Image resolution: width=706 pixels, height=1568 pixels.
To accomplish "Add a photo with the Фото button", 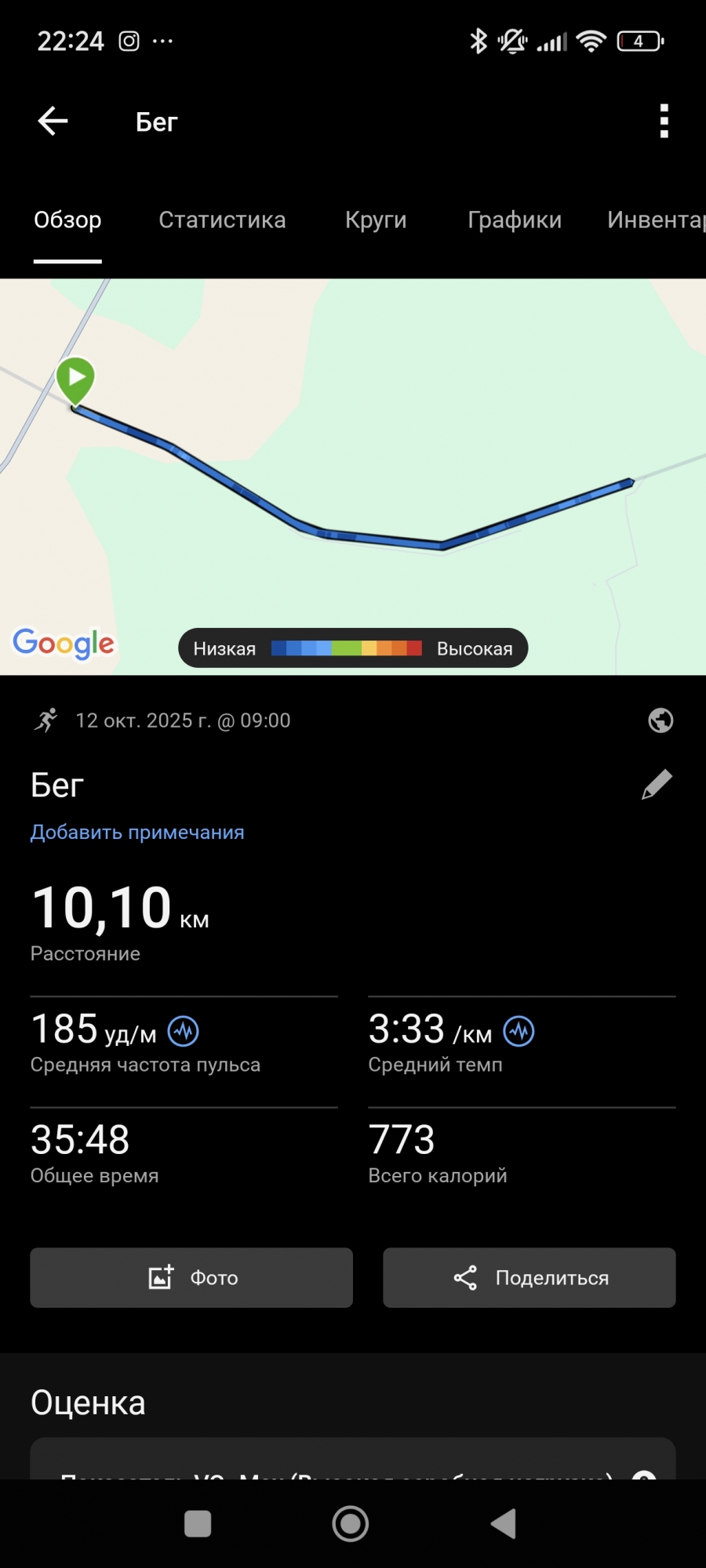I will [191, 1278].
